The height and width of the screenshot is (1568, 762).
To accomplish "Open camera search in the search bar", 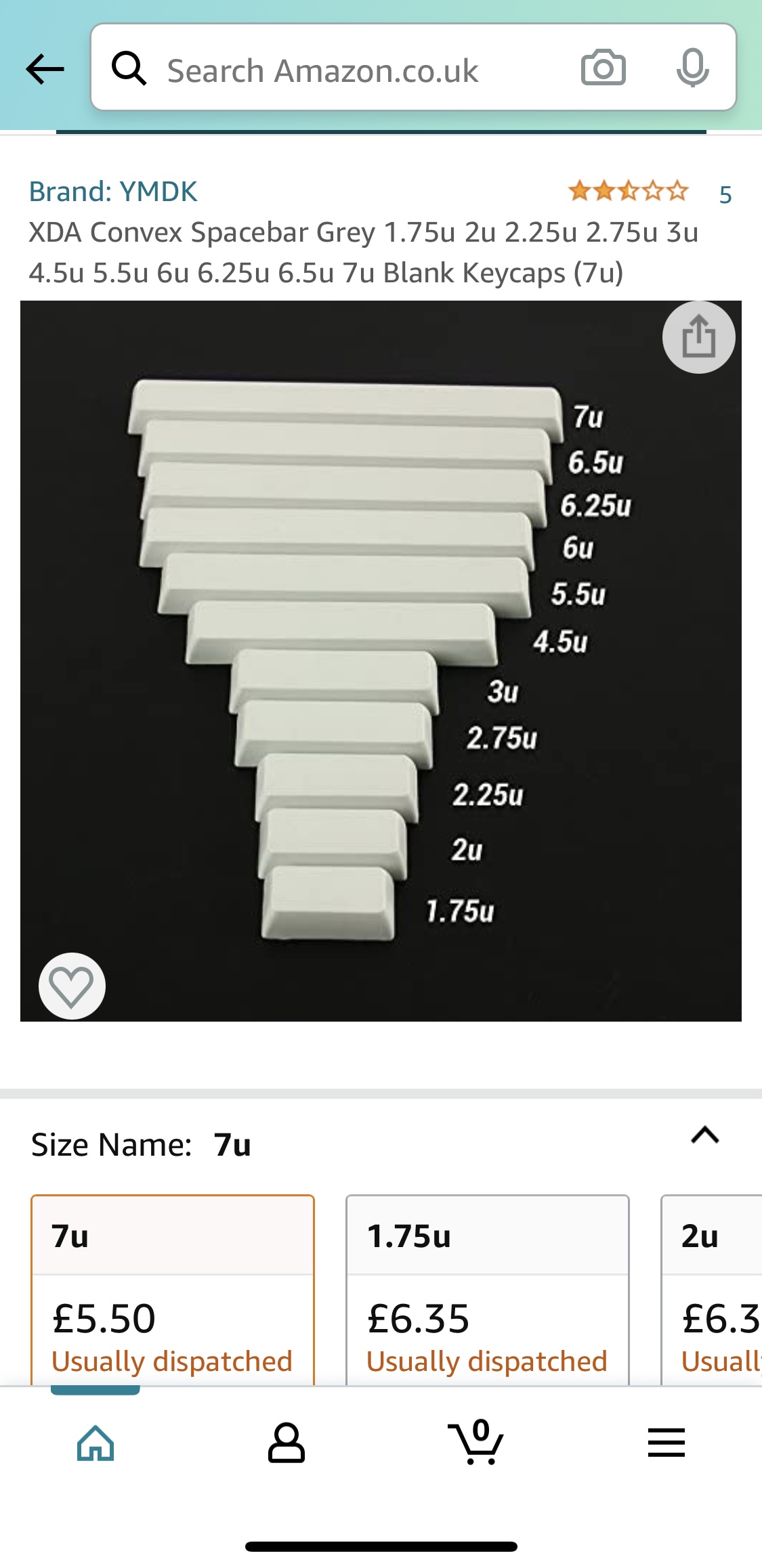I will click(603, 68).
